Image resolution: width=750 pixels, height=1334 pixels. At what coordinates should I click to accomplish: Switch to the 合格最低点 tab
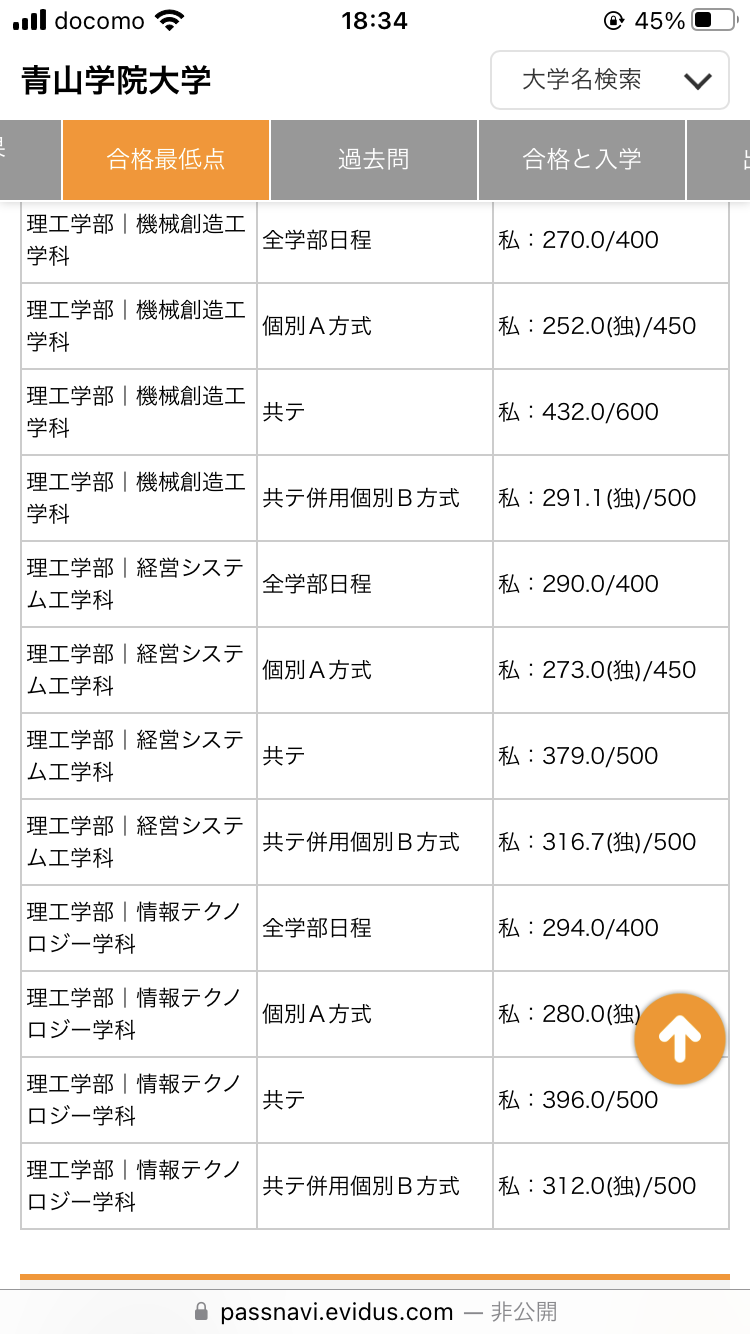(x=166, y=160)
